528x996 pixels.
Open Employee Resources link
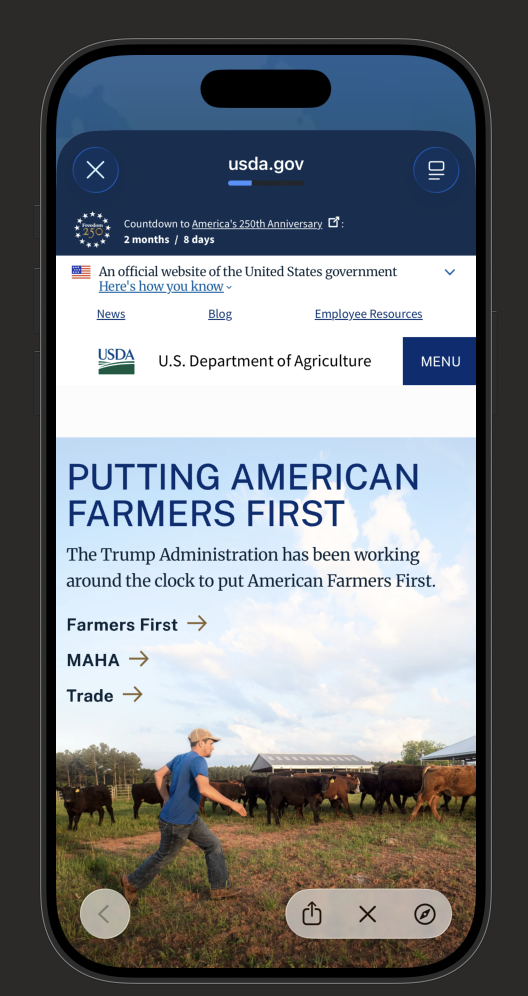(369, 314)
